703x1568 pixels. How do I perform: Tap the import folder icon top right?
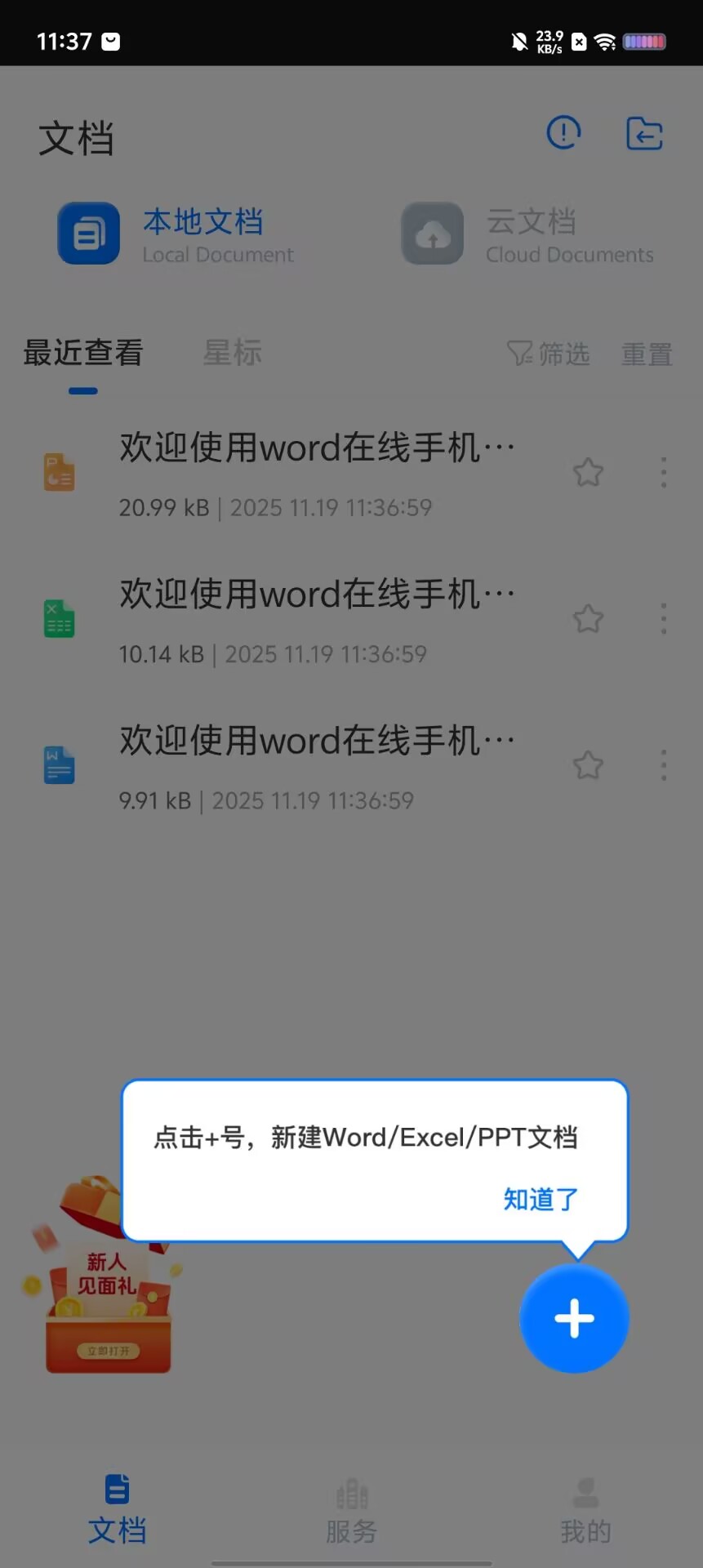(643, 133)
